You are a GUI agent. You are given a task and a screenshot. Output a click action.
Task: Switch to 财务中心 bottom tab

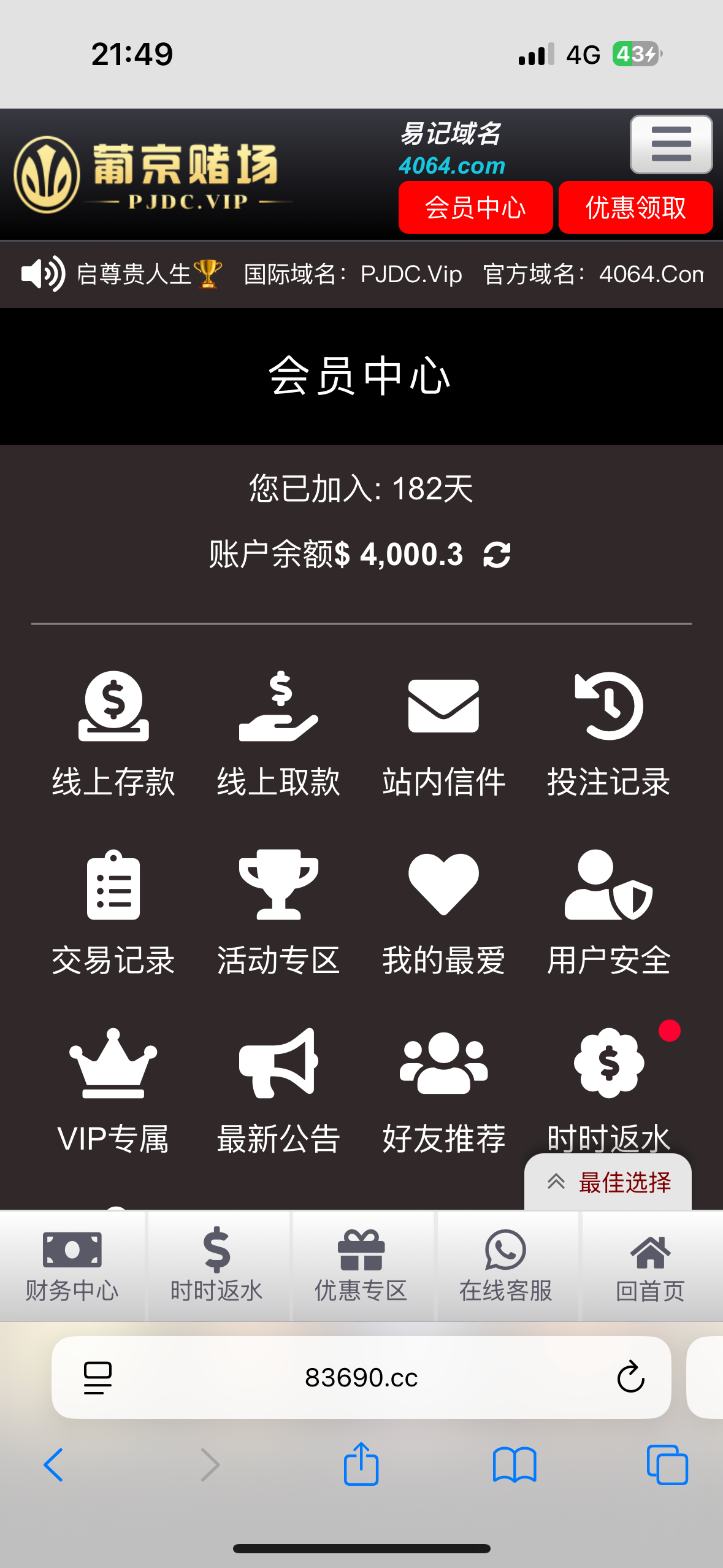pos(72,1266)
